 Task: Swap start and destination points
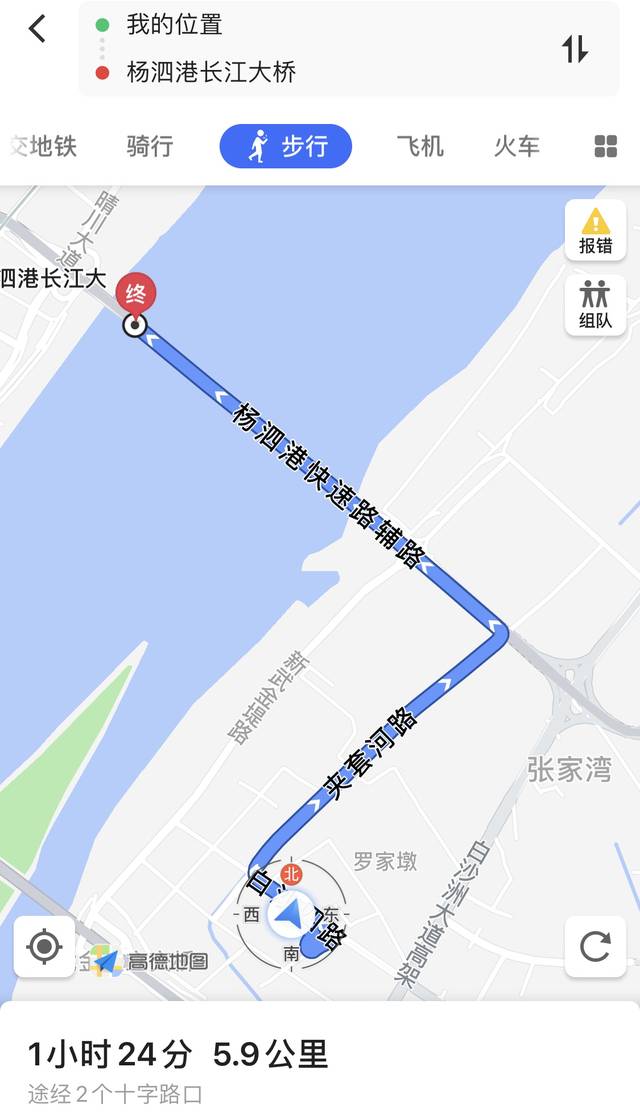tap(574, 48)
